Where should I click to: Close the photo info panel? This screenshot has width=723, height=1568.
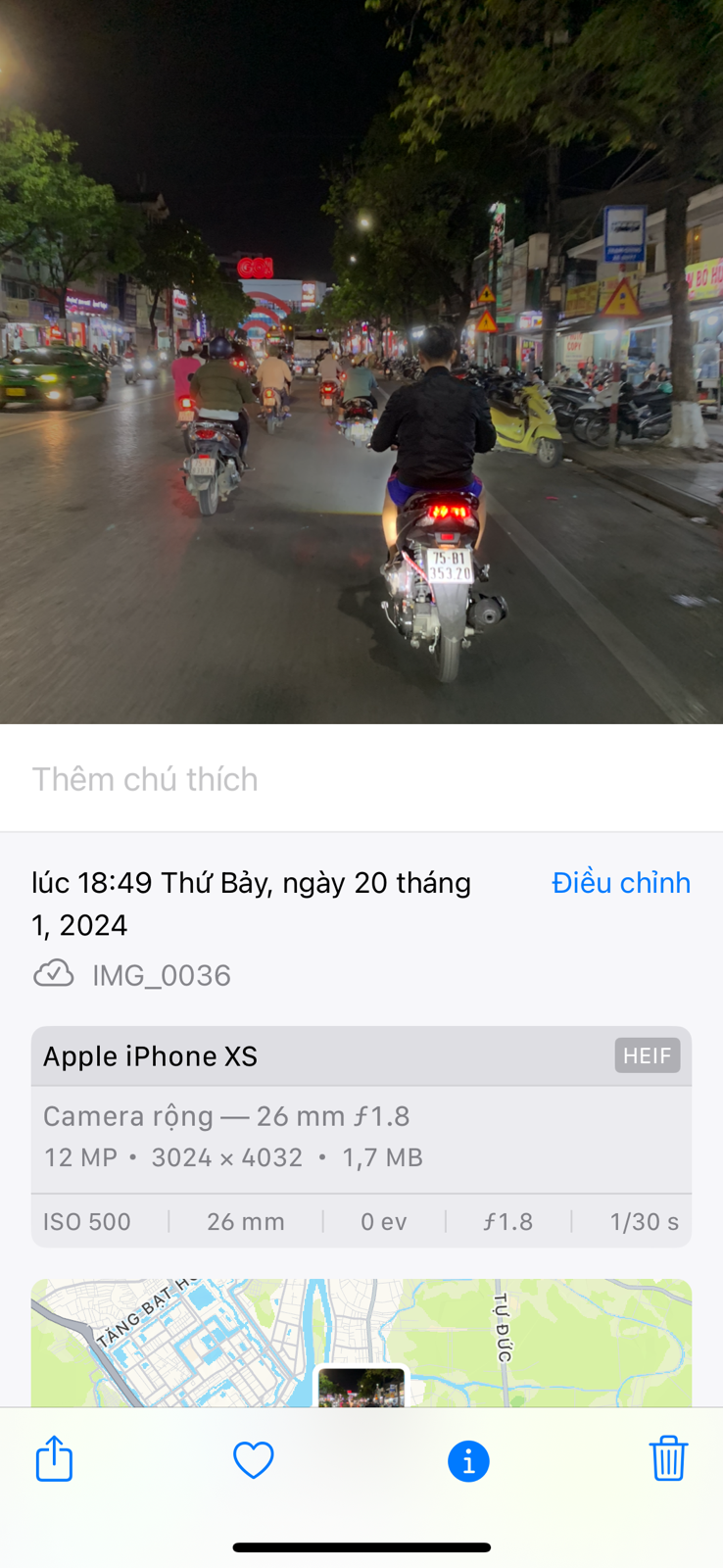468,1461
